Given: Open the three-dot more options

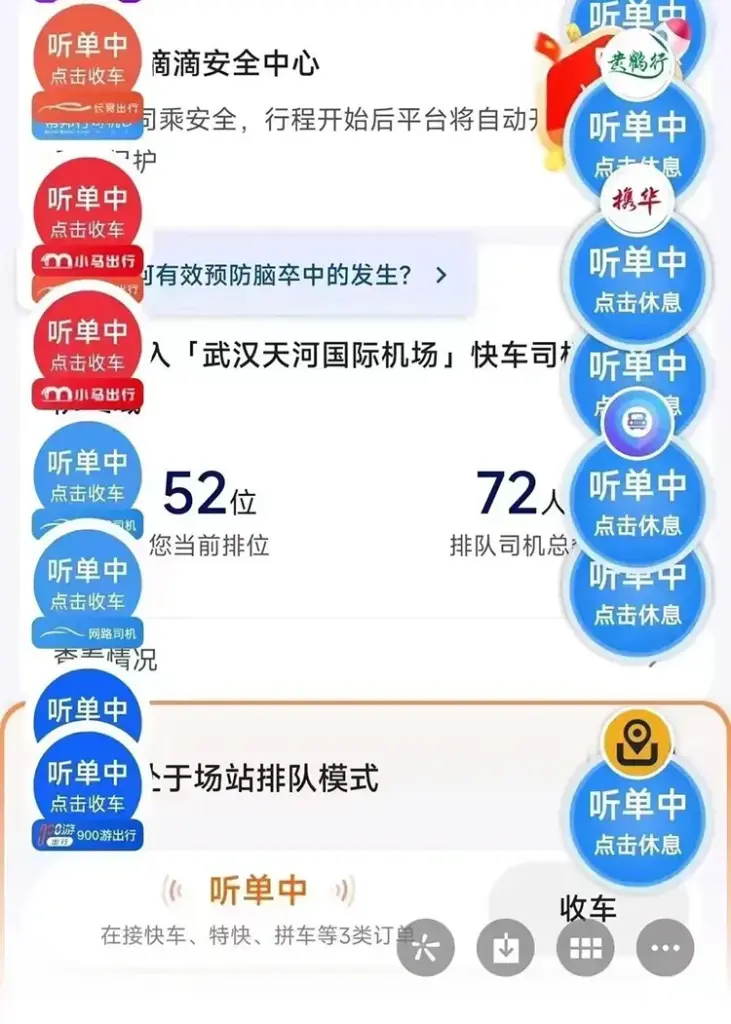Looking at the screenshot, I should pos(665,947).
